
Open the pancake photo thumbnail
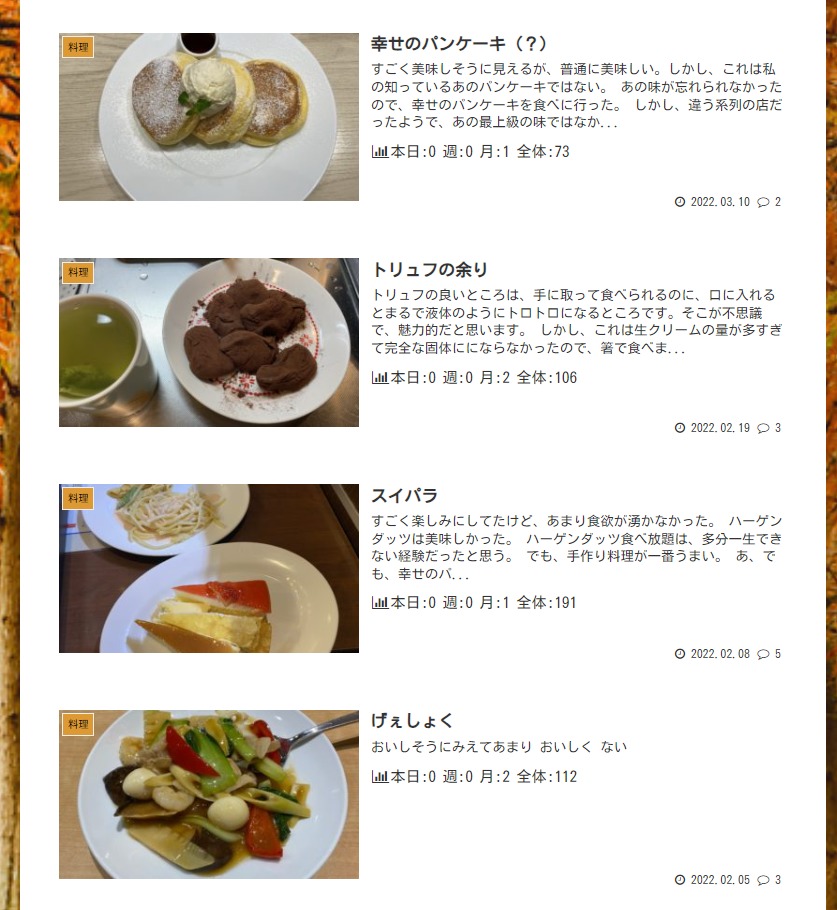tap(209, 117)
